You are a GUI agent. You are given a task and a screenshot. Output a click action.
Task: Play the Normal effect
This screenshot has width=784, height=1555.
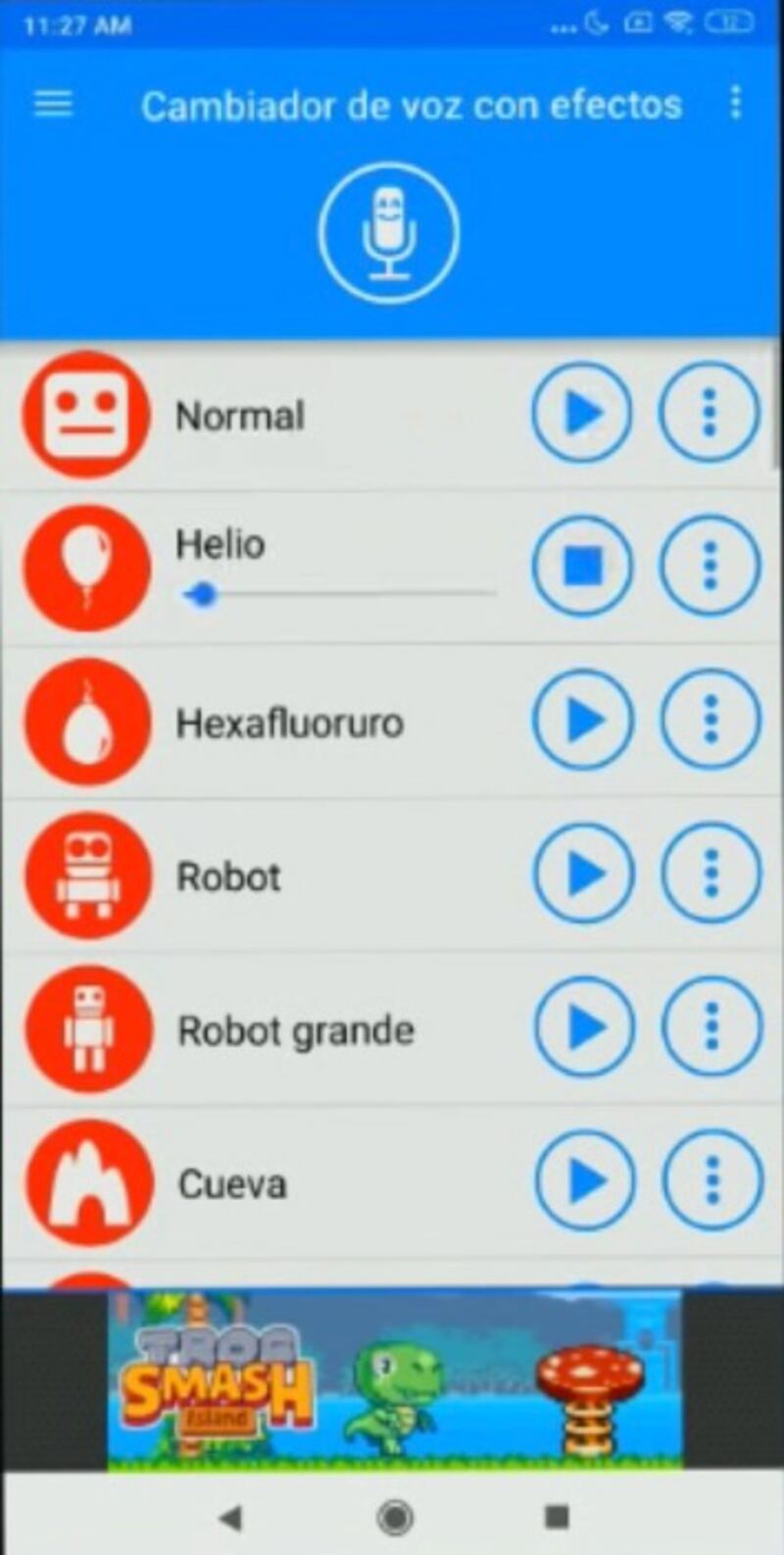(x=582, y=413)
